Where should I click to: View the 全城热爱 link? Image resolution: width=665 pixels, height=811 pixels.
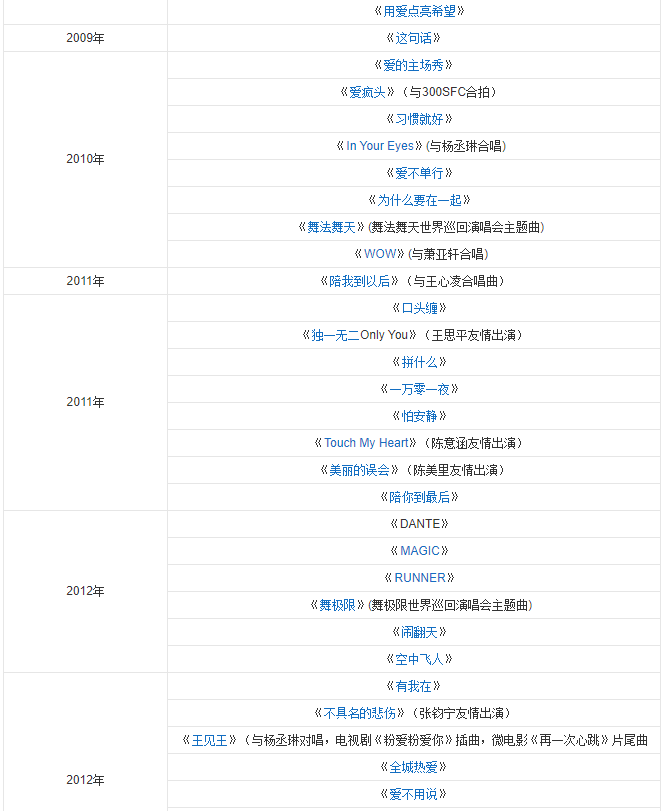coord(418,767)
